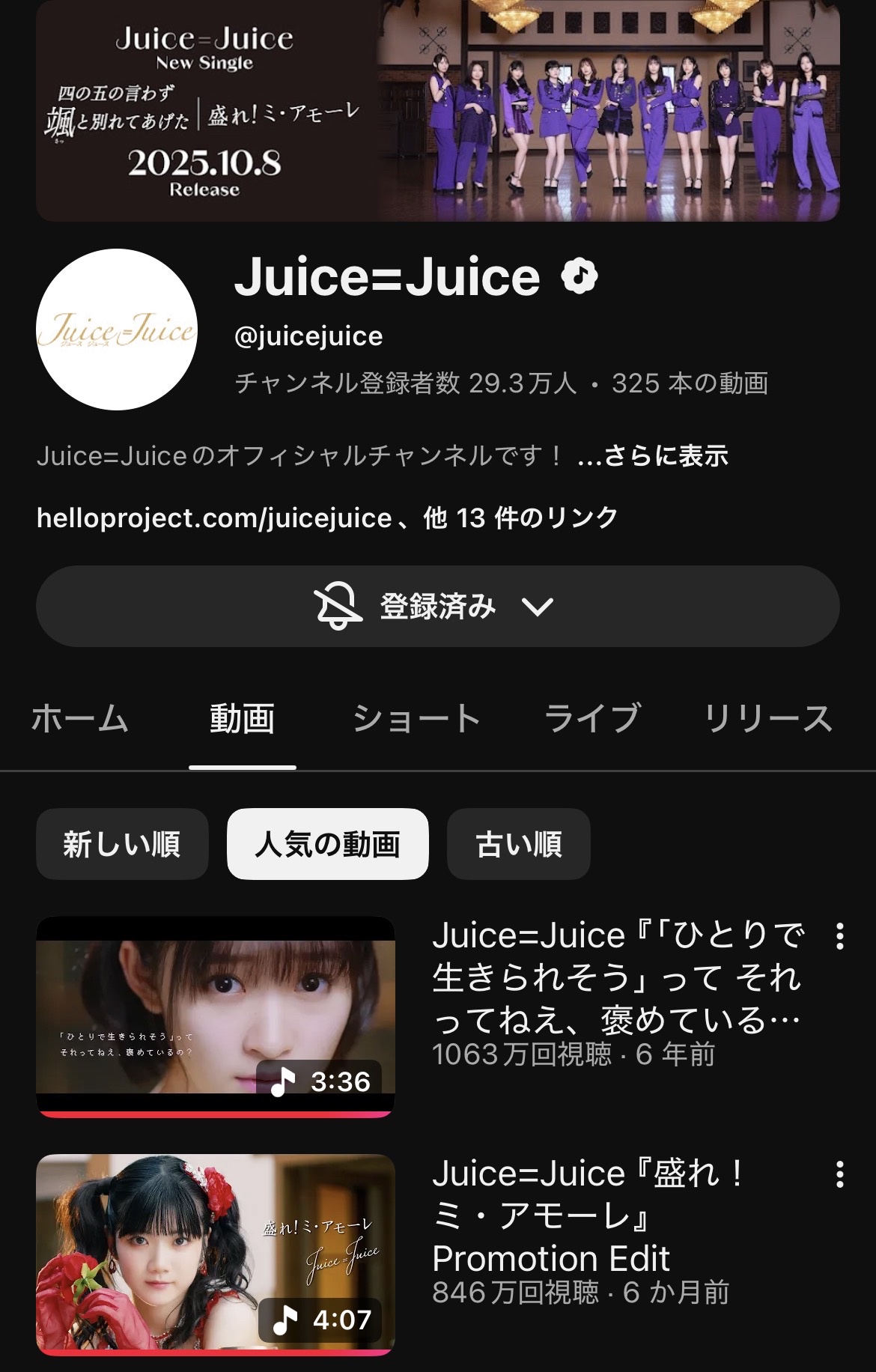Open the helloproject.com/juicejuice link
This screenshot has width=876, height=1372.
(214, 517)
